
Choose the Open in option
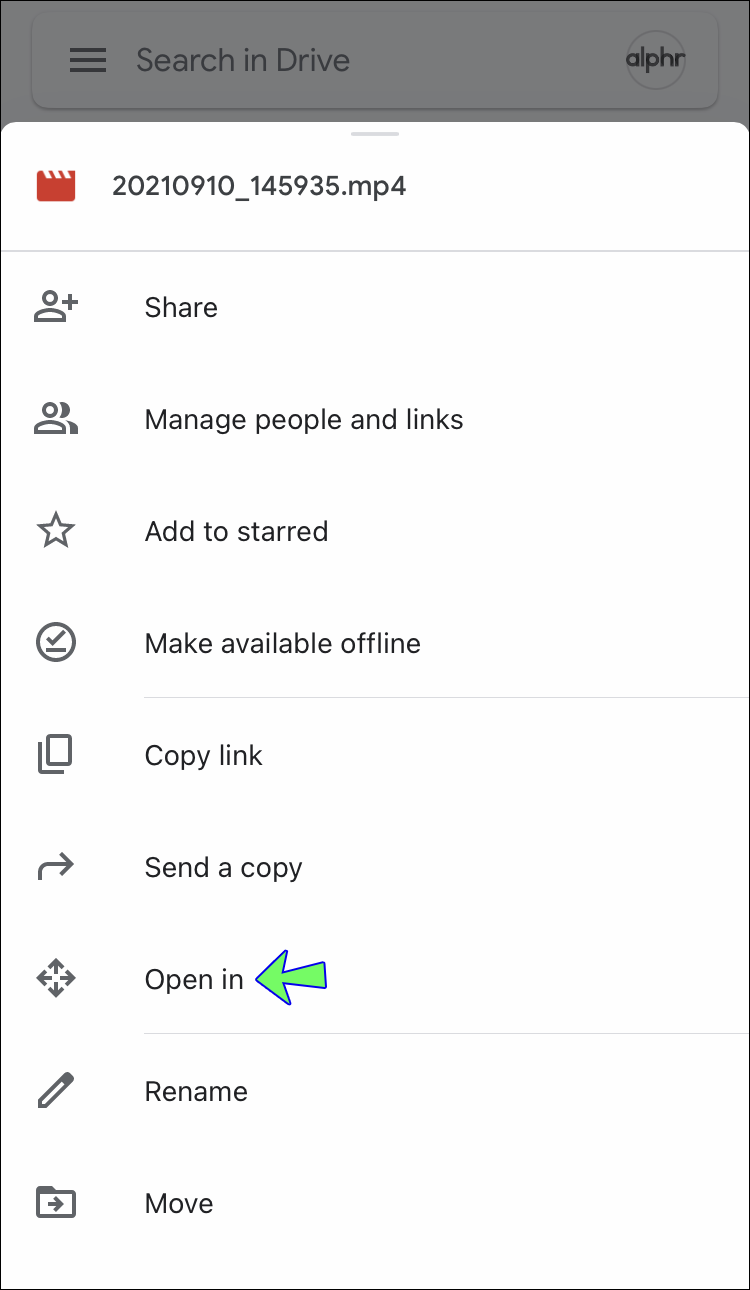[194, 979]
